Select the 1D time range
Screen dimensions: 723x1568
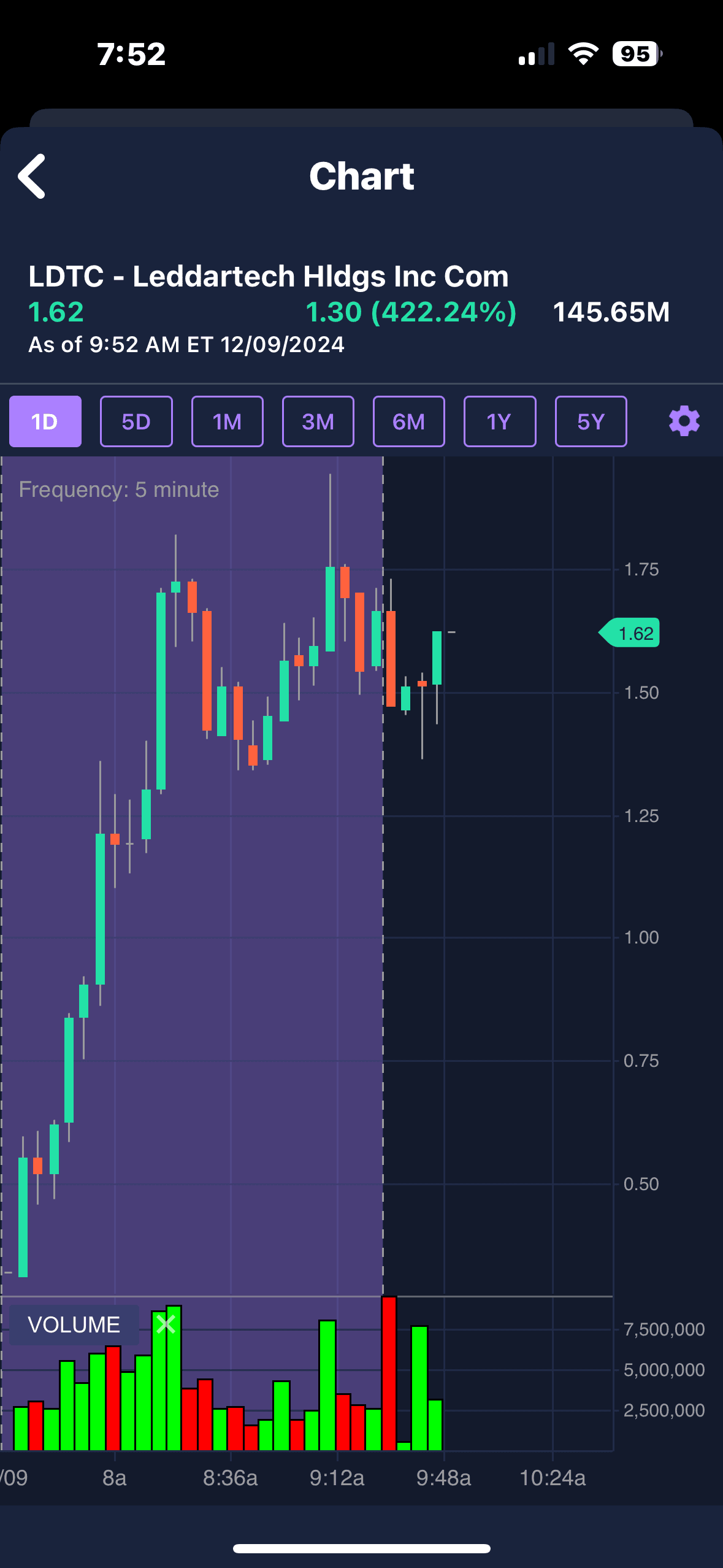click(x=45, y=421)
